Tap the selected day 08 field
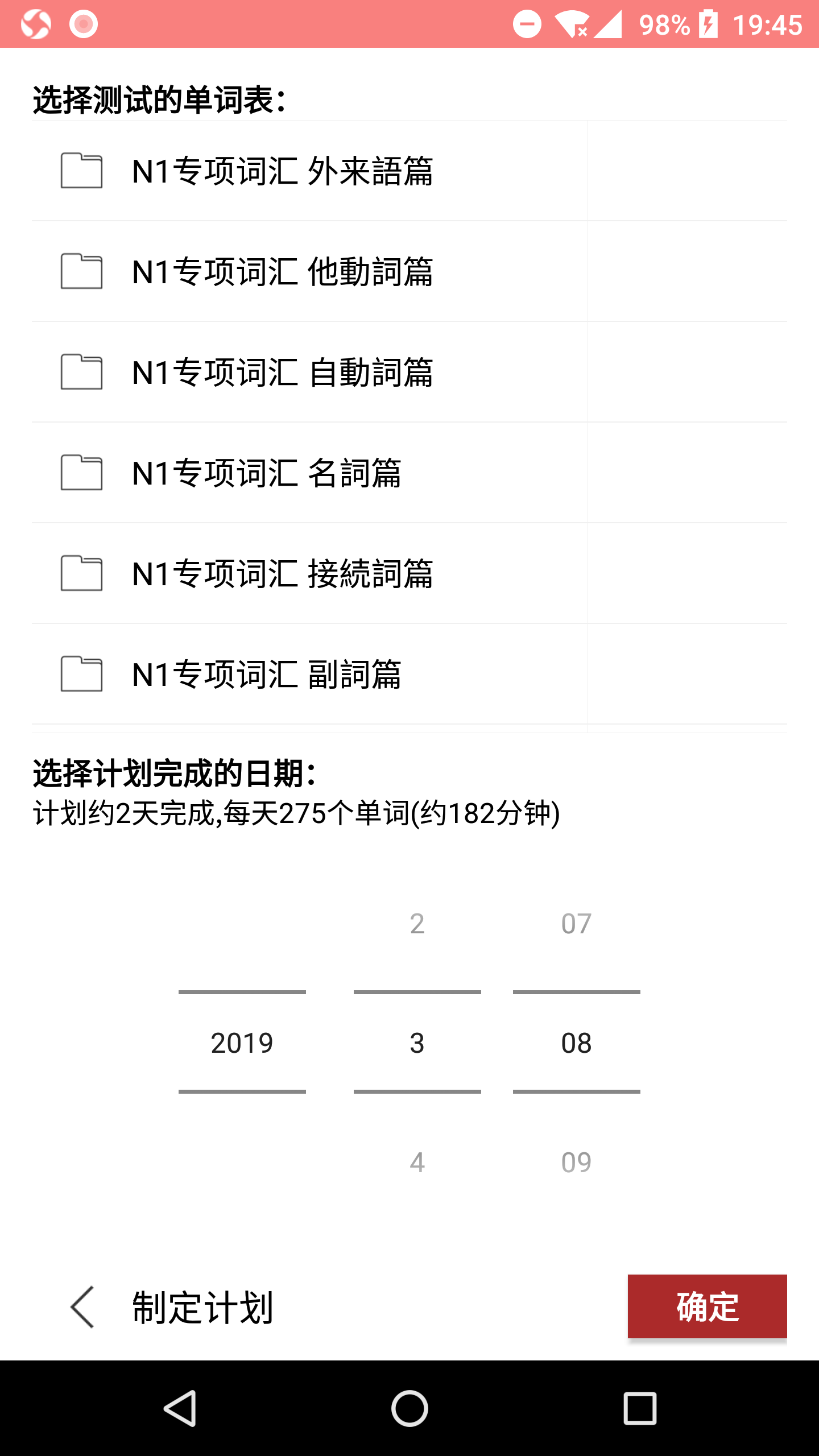The width and height of the screenshot is (819, 1456). pyautogui.click(x=576, y=1043)
